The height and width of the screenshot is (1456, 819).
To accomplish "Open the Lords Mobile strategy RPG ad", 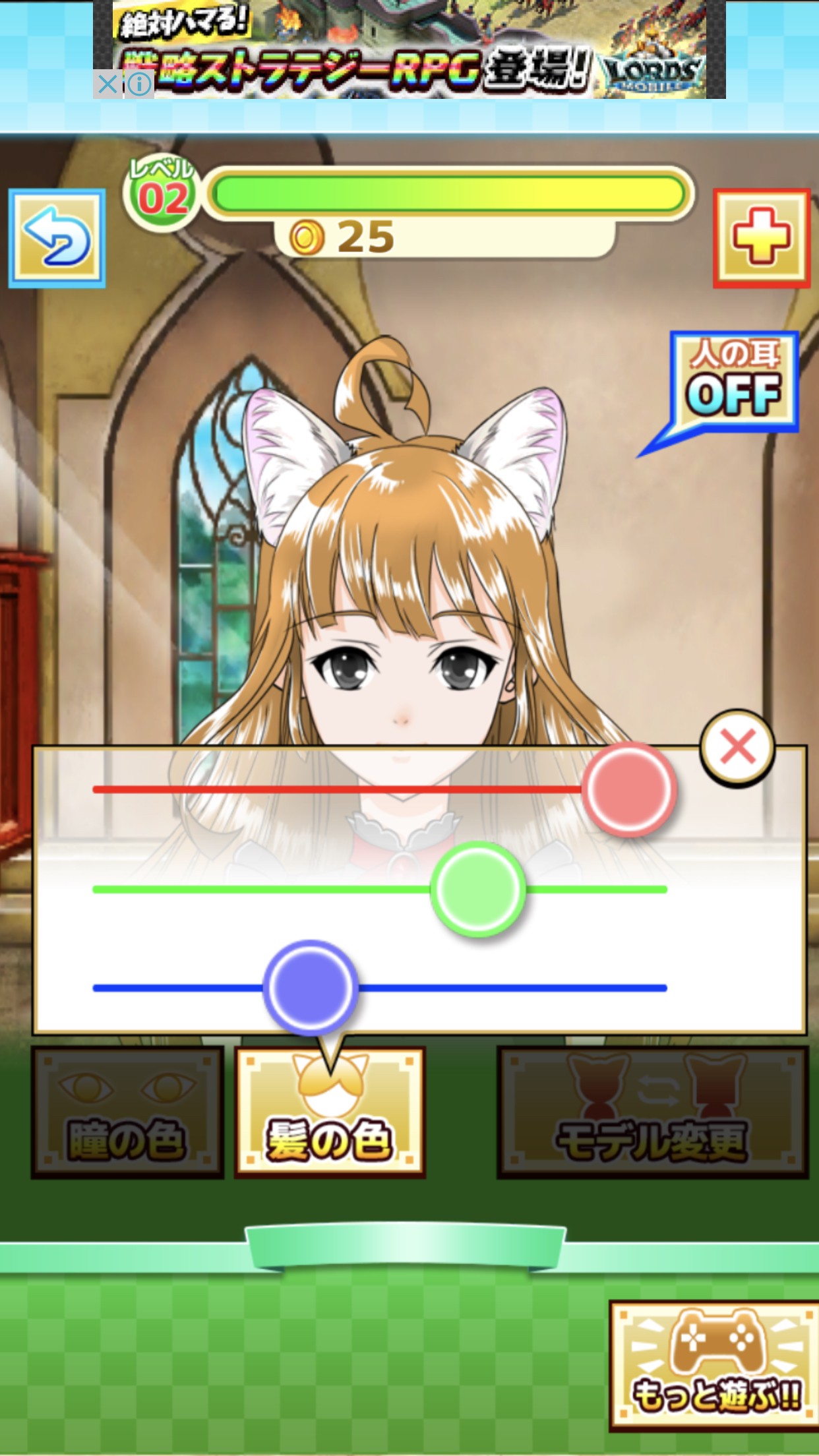I will 422,49.
